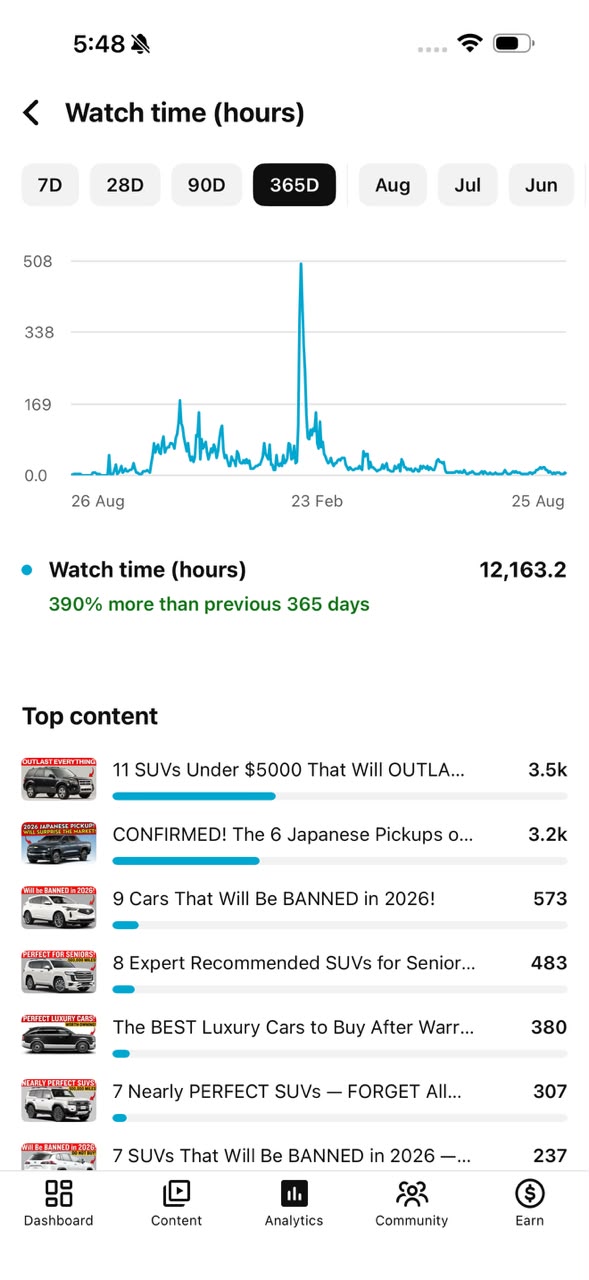Image resolution: width=589 pixels, height=1280 pixels.
Task: Open 7 Nearly PERFECT SUVs video
Action: coord(294,1099)
